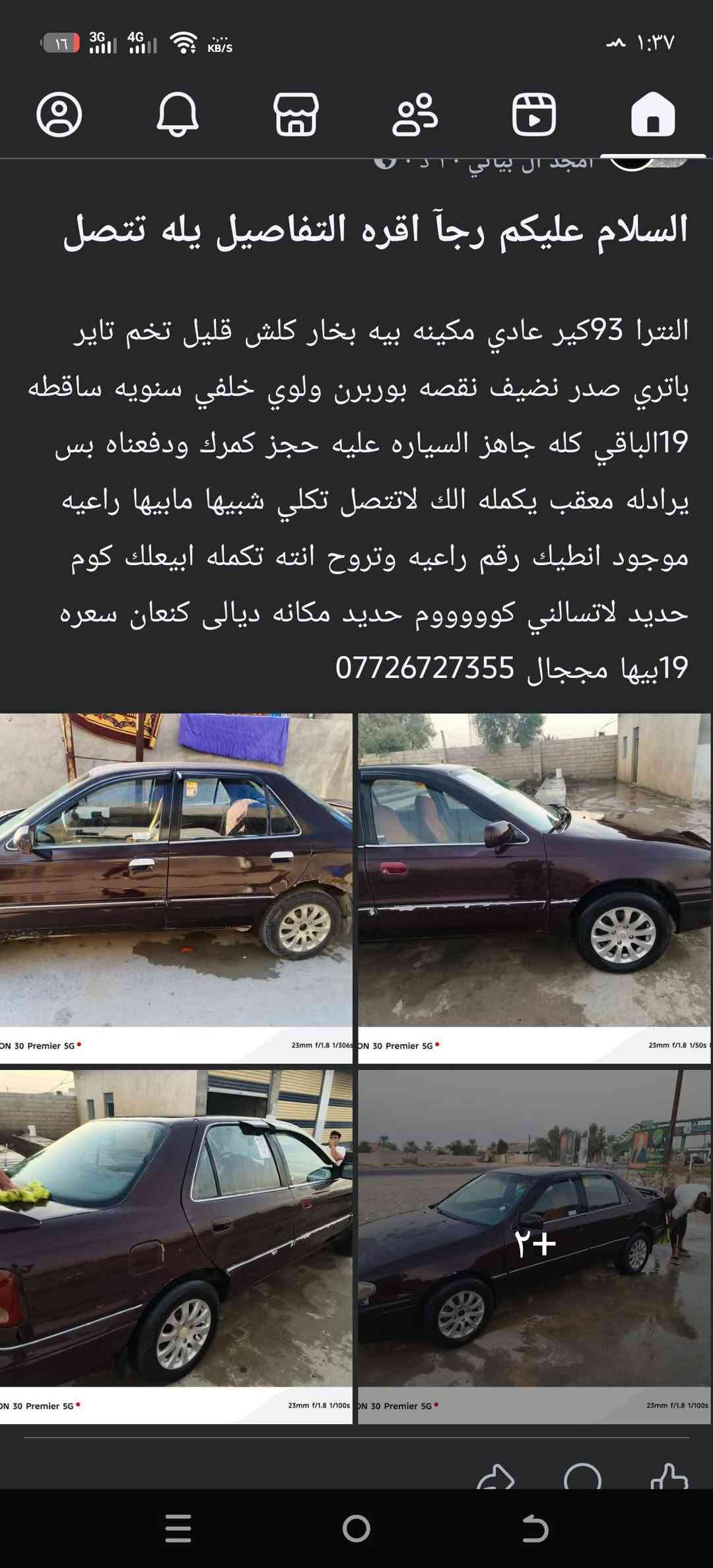Go back using the system back button
Viewport: 713px width, 1568px height.
point(535,1528)
